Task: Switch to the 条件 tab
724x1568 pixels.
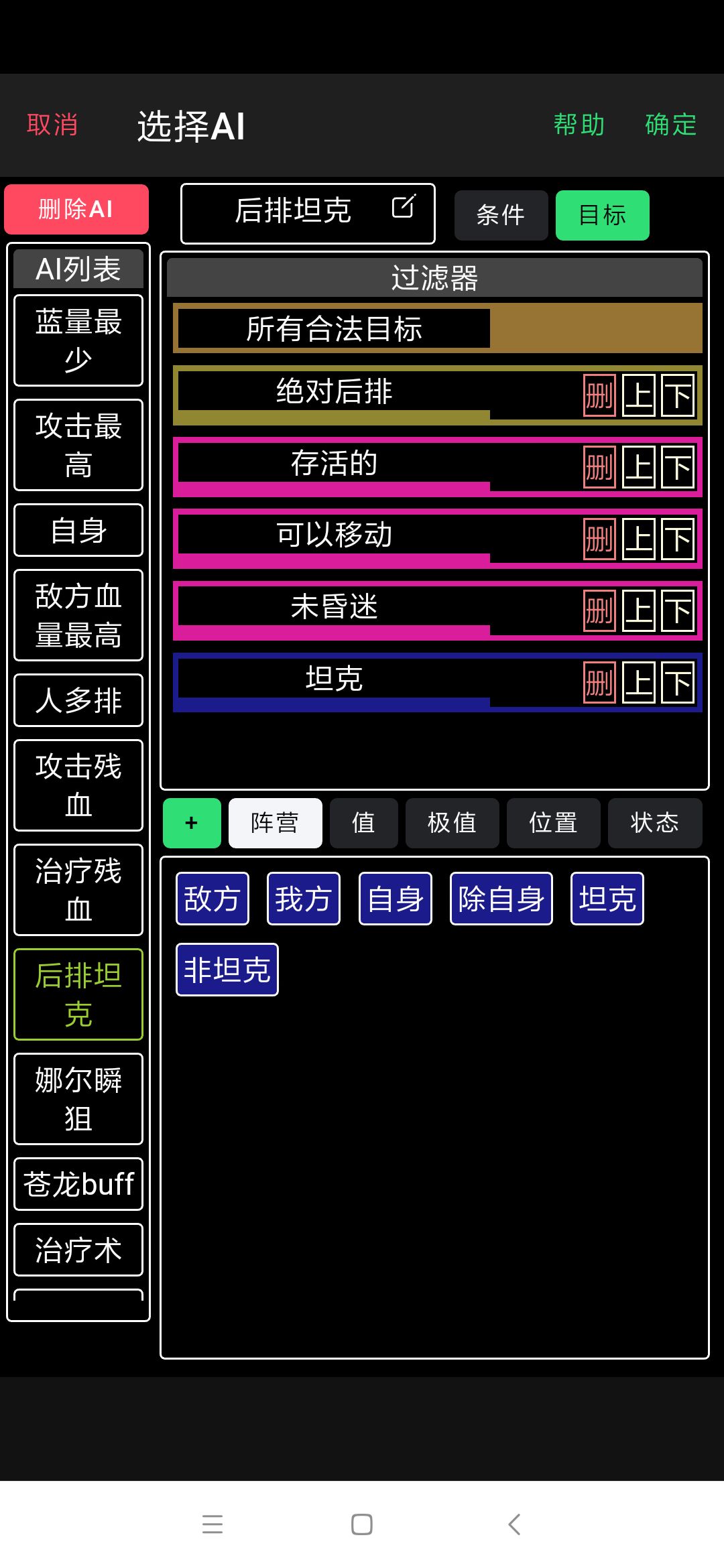Action: [501, 214]
